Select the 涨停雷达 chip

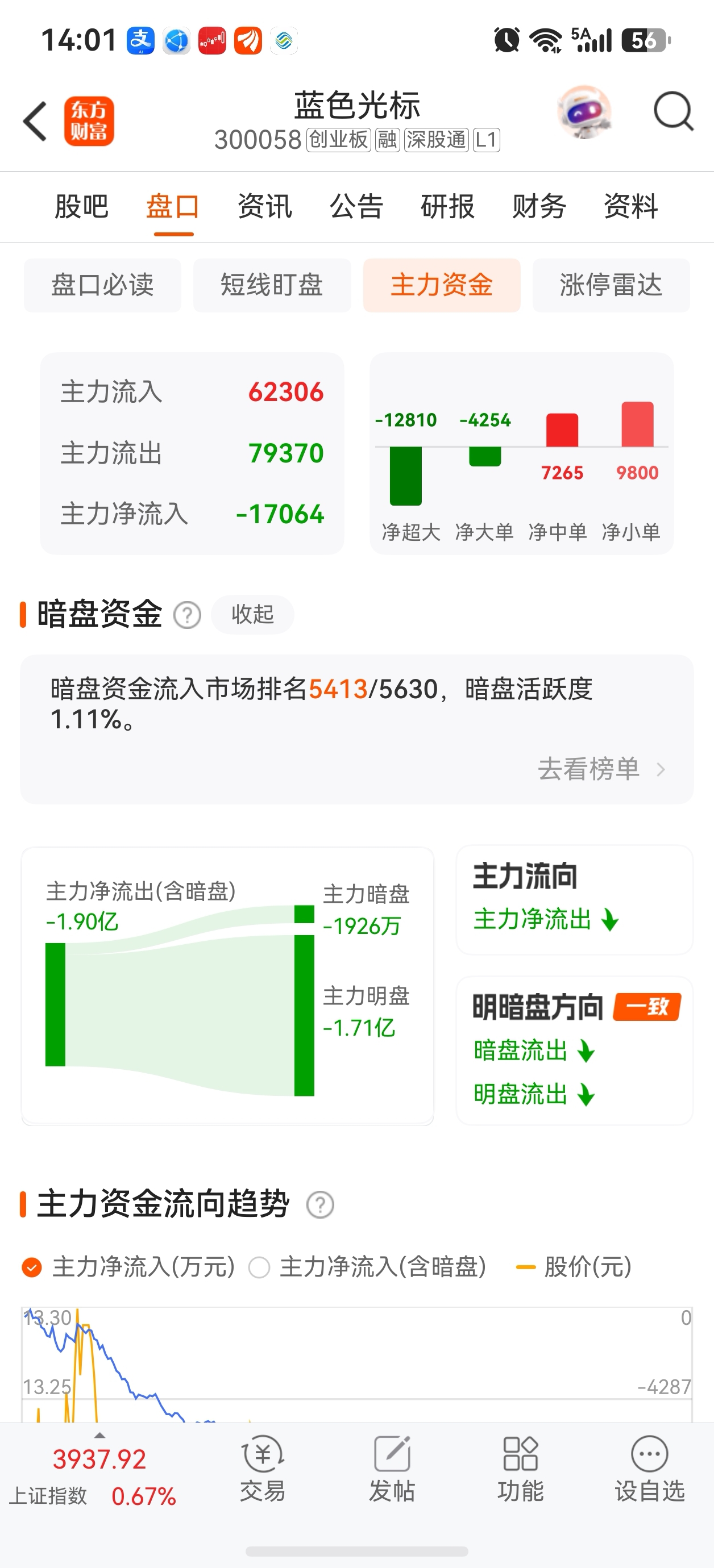click(611, 285)
